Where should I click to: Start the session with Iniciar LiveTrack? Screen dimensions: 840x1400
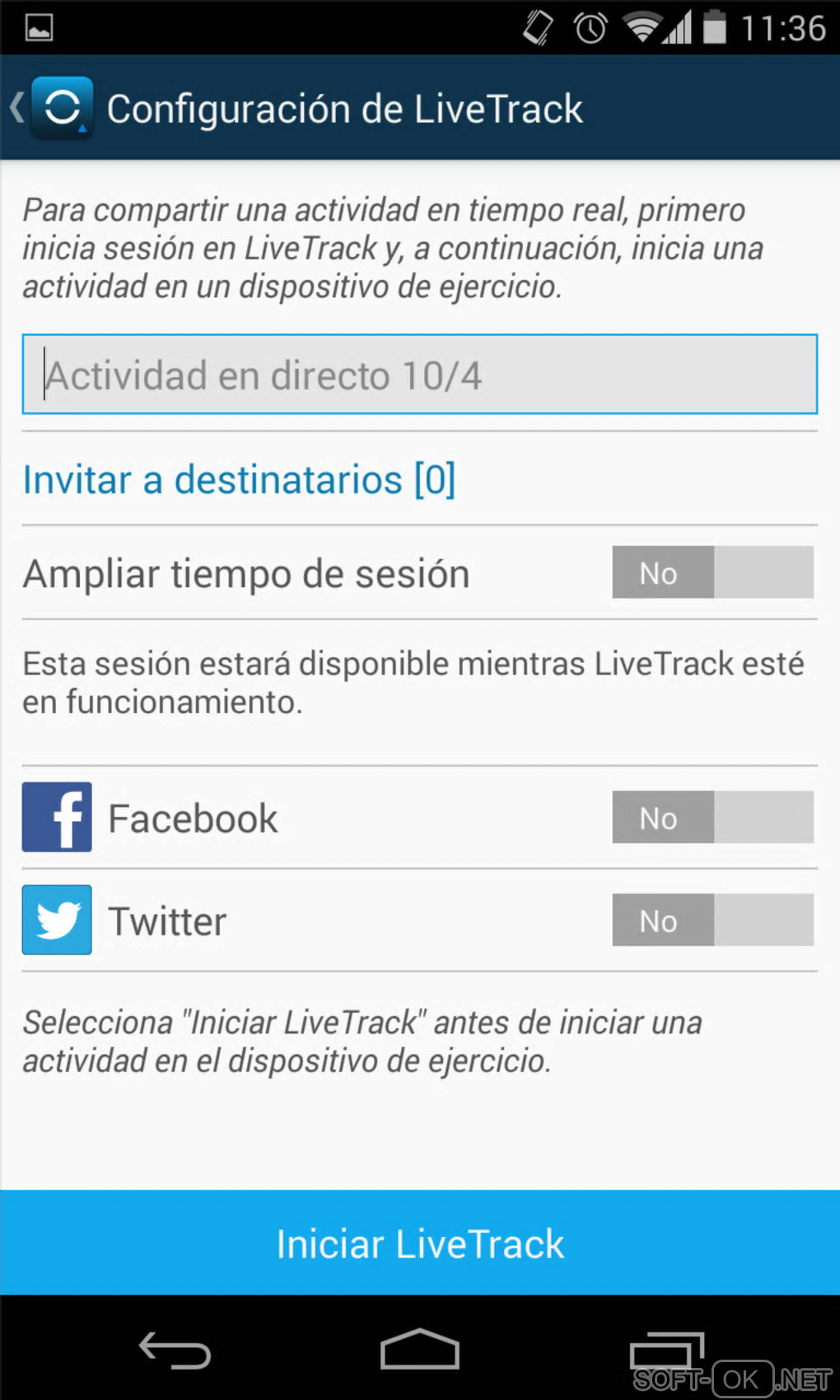click(x=420, y=1243)
